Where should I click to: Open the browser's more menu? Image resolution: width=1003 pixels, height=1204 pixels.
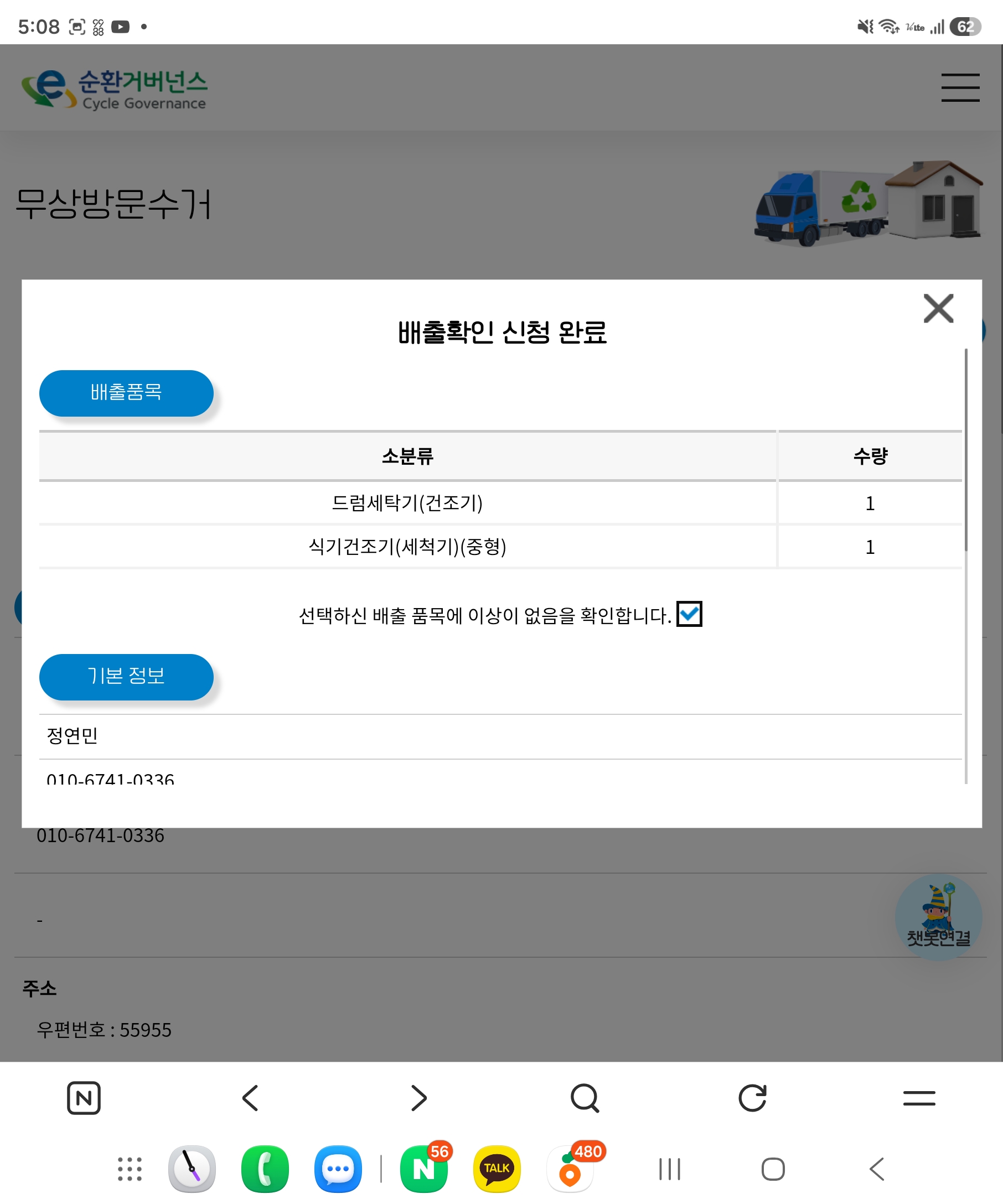(x=919, y=1098)
